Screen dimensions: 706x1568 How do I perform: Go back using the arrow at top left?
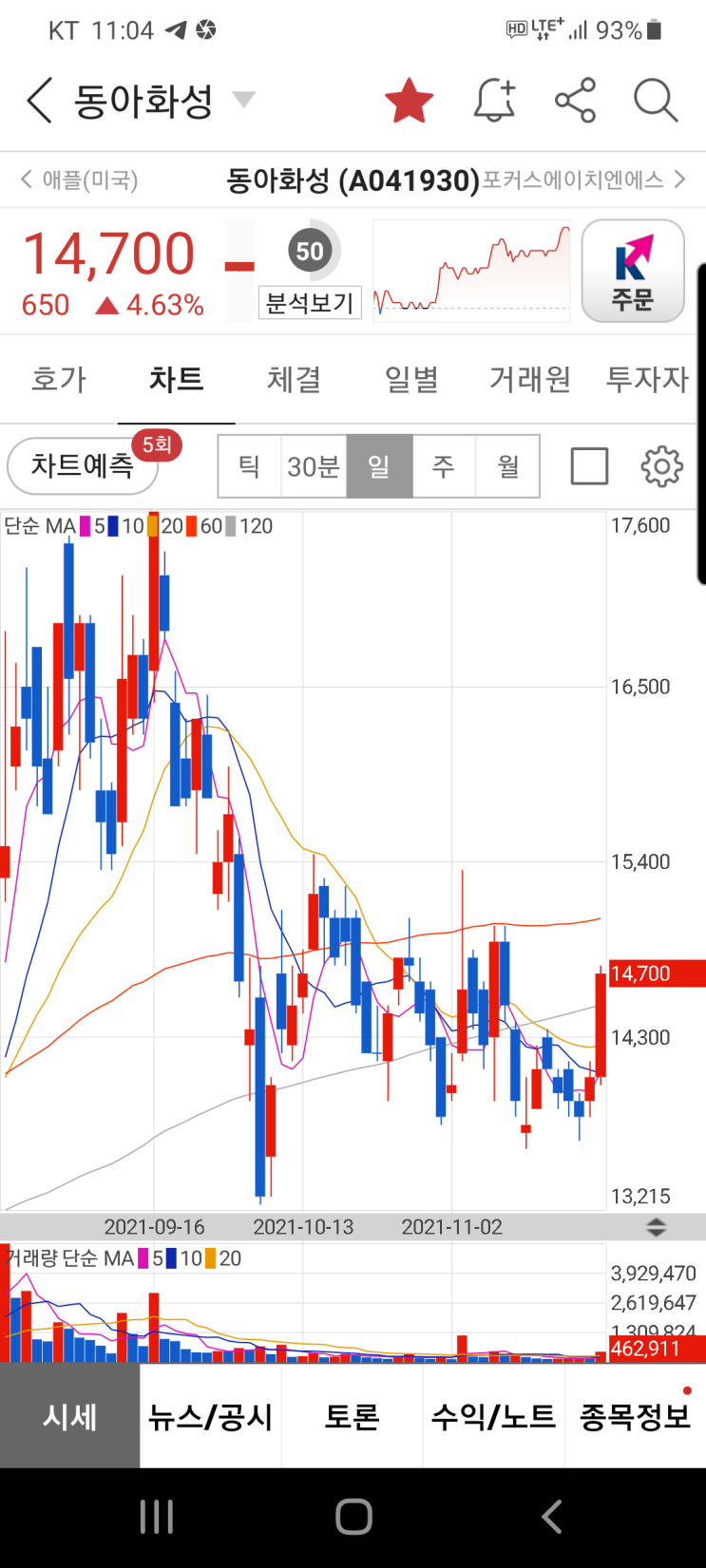tap(37, 100)
